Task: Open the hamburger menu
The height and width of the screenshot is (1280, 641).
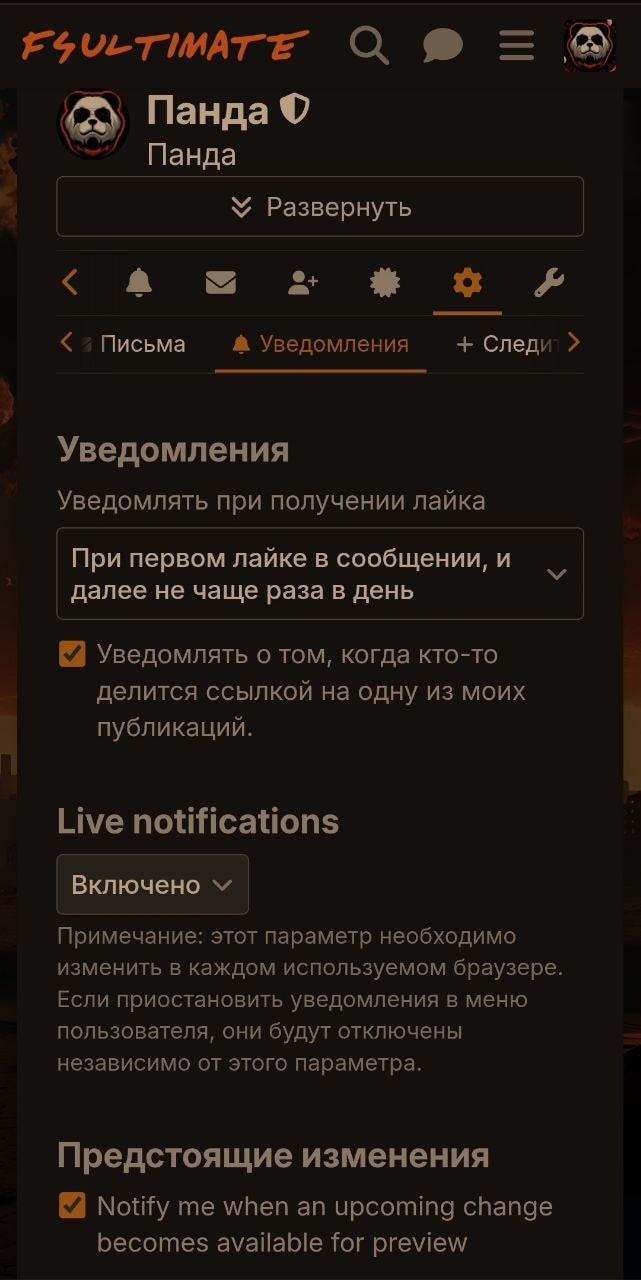Action: (516, 45)
